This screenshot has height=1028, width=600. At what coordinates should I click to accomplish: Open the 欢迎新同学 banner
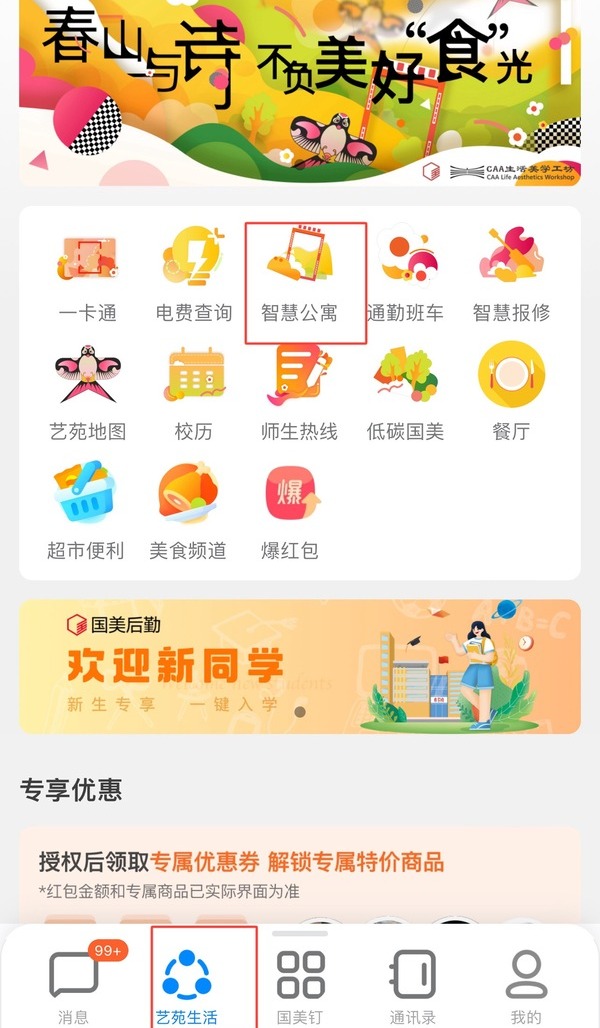(300, 666)
